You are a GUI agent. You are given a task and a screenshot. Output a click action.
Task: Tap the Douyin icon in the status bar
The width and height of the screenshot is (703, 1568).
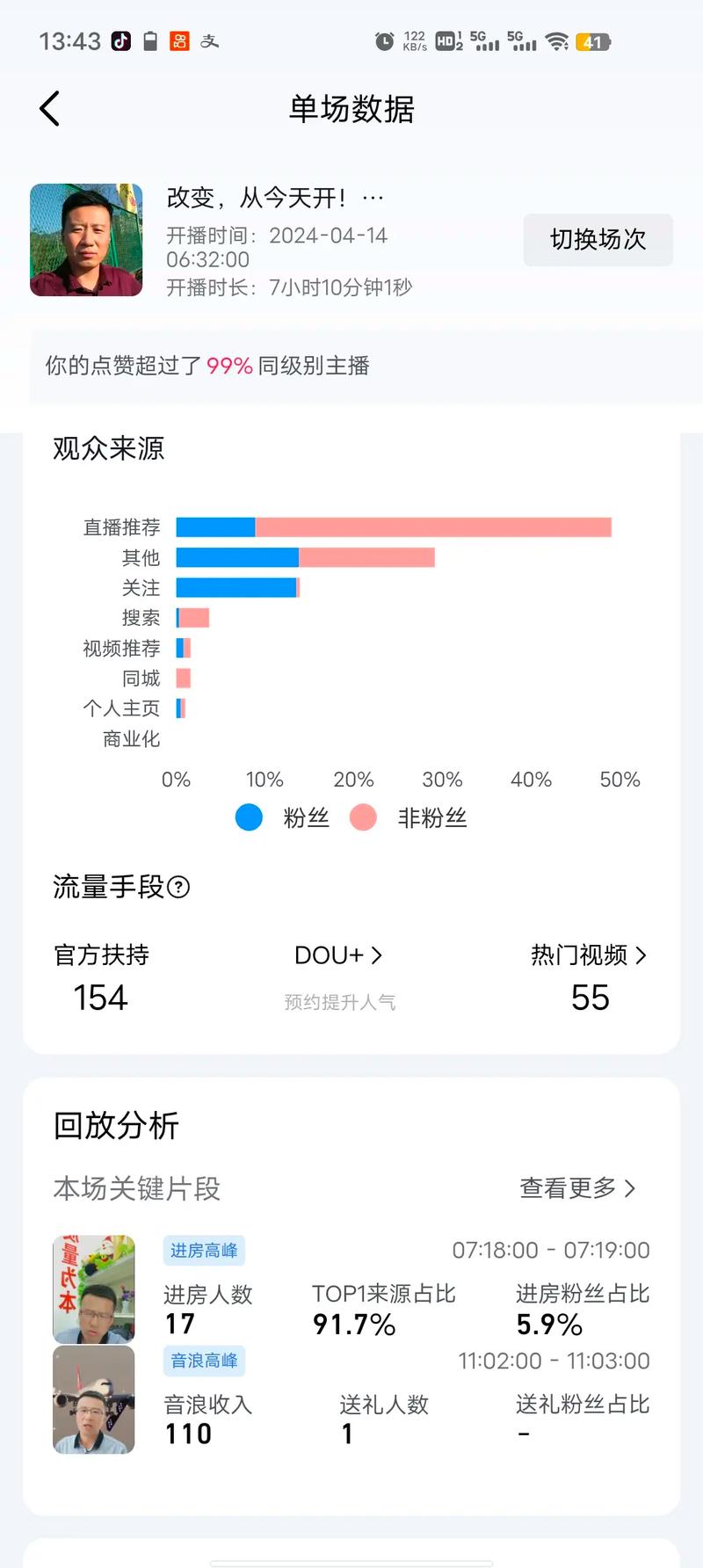[121, 40]
